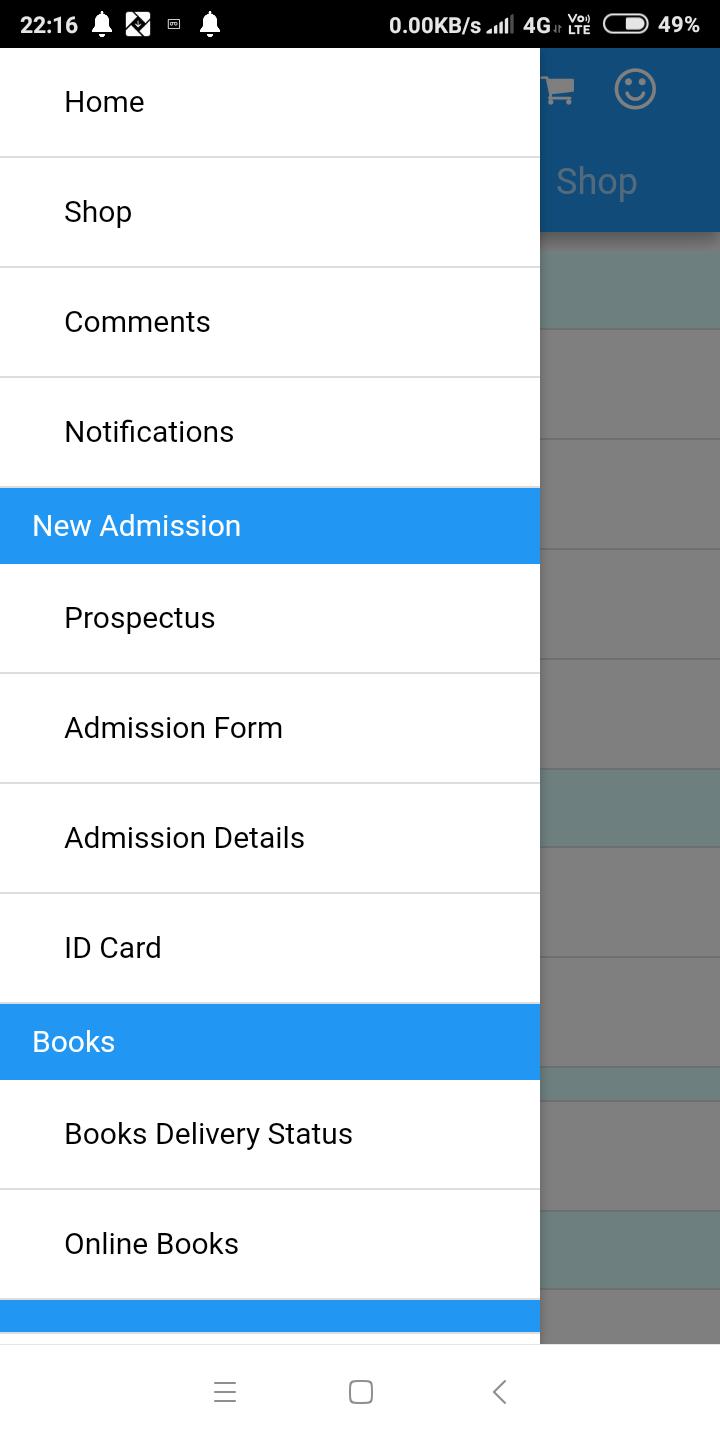Viewport: 720px width, 1440px height.
Task: Tap the system home button
Action: (361, 1391)
